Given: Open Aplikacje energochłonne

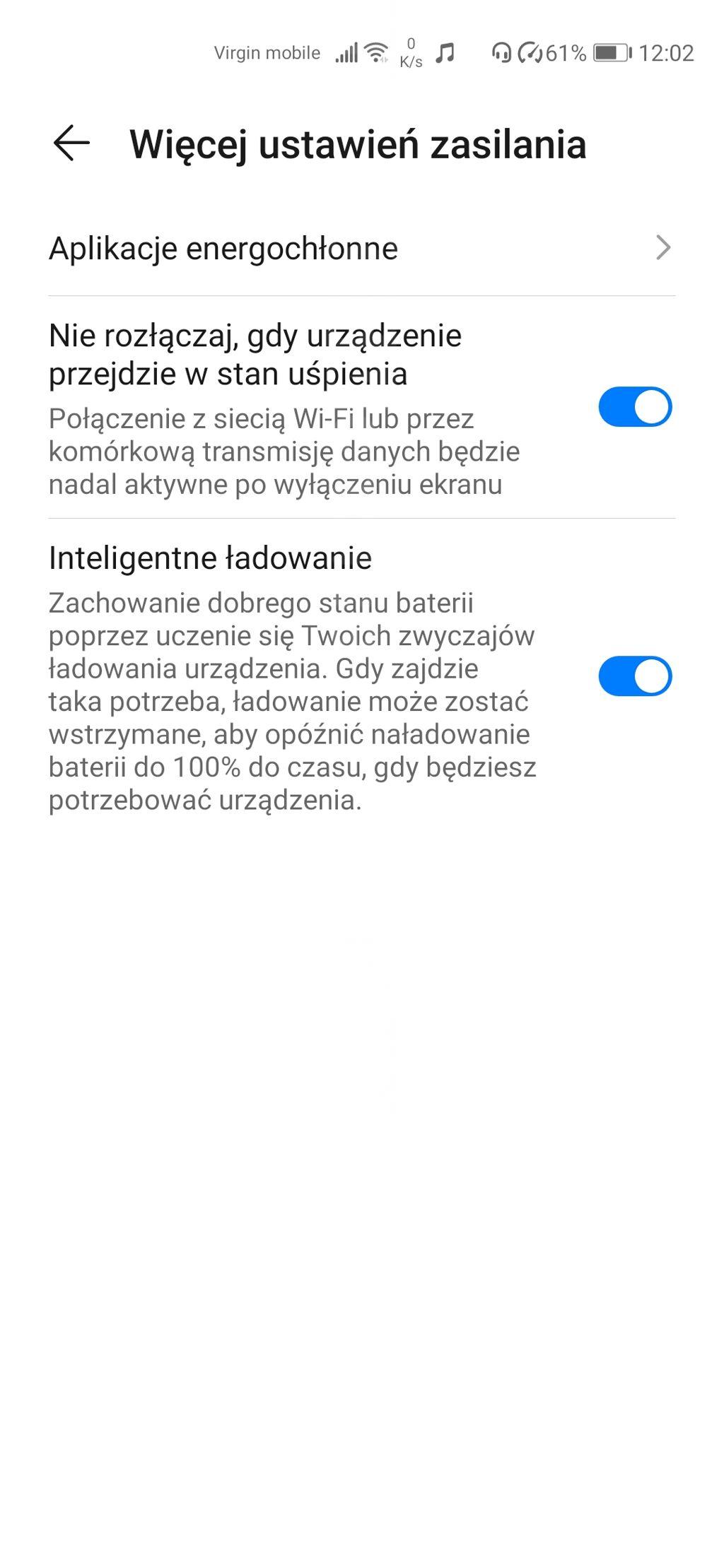Looking at the screenshot, I should pos(361,249).
